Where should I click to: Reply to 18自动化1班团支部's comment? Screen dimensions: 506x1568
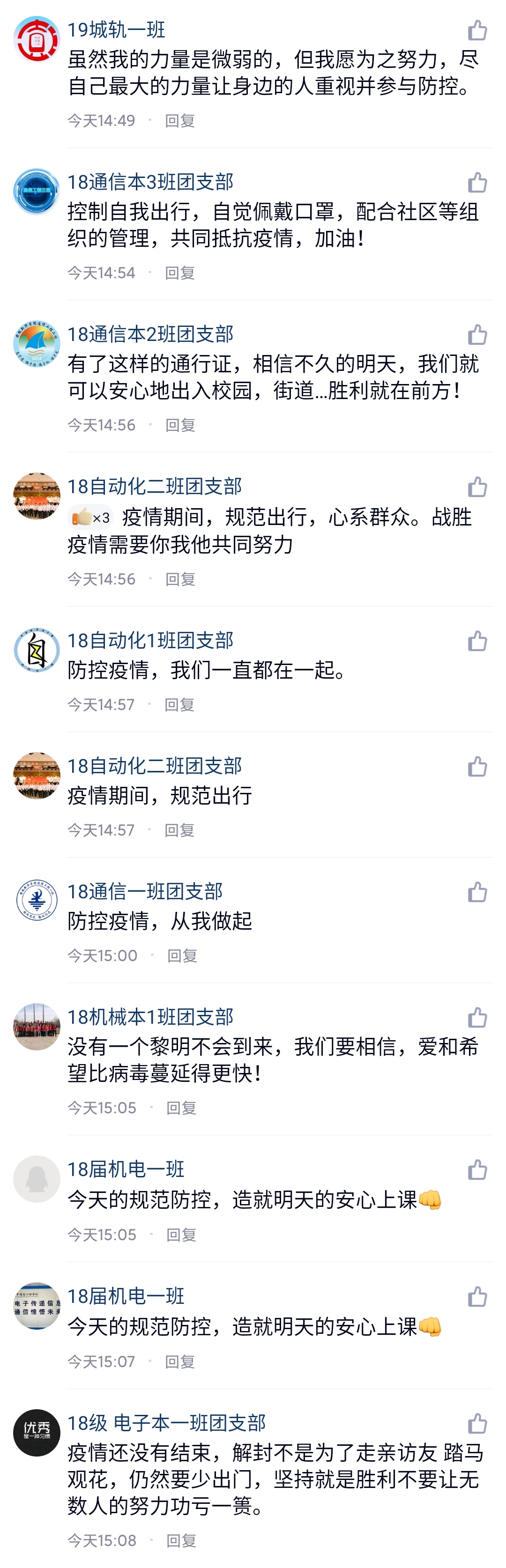point(179,704)
